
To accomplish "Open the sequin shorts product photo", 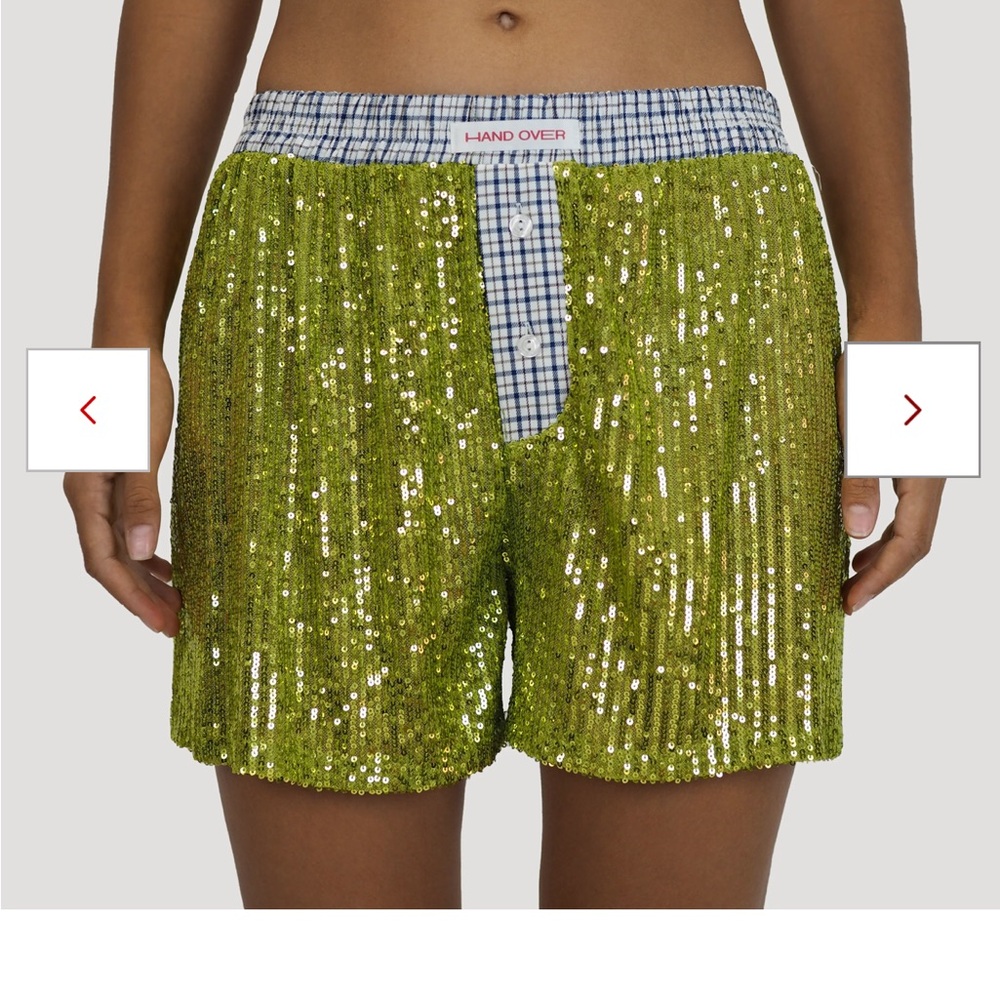I will click(x=500, y=560).
